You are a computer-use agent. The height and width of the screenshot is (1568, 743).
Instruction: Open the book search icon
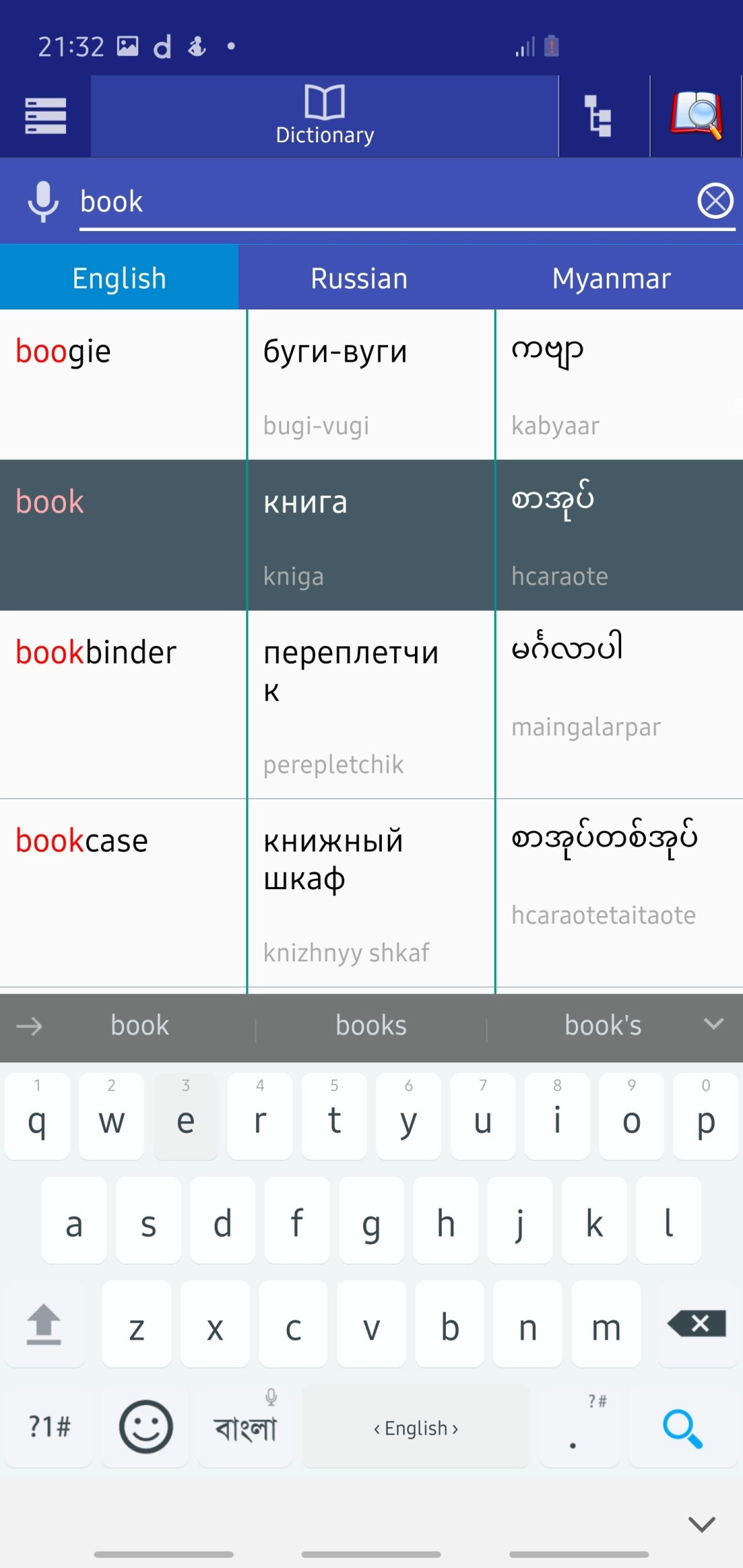pos(696,116)
